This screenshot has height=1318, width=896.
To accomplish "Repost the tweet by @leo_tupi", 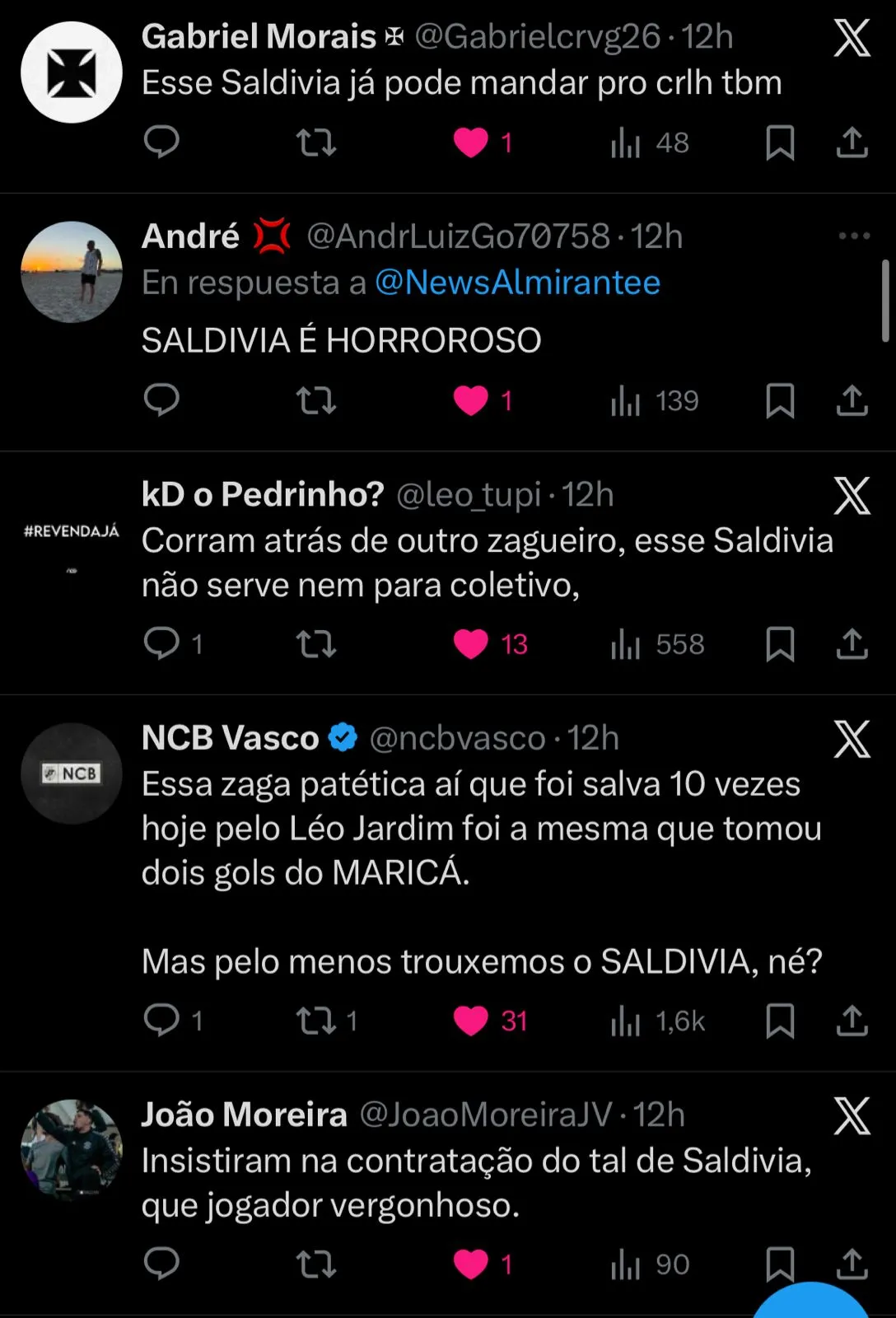I will [316, 644].
